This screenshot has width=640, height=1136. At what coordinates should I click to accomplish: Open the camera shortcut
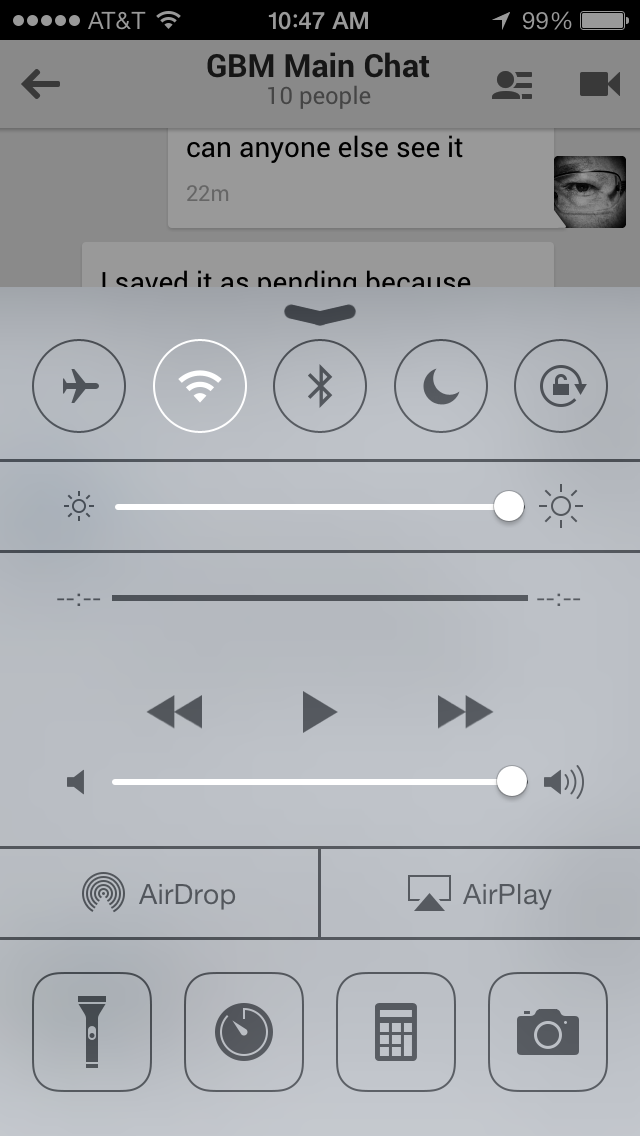tap(548, 1032)
